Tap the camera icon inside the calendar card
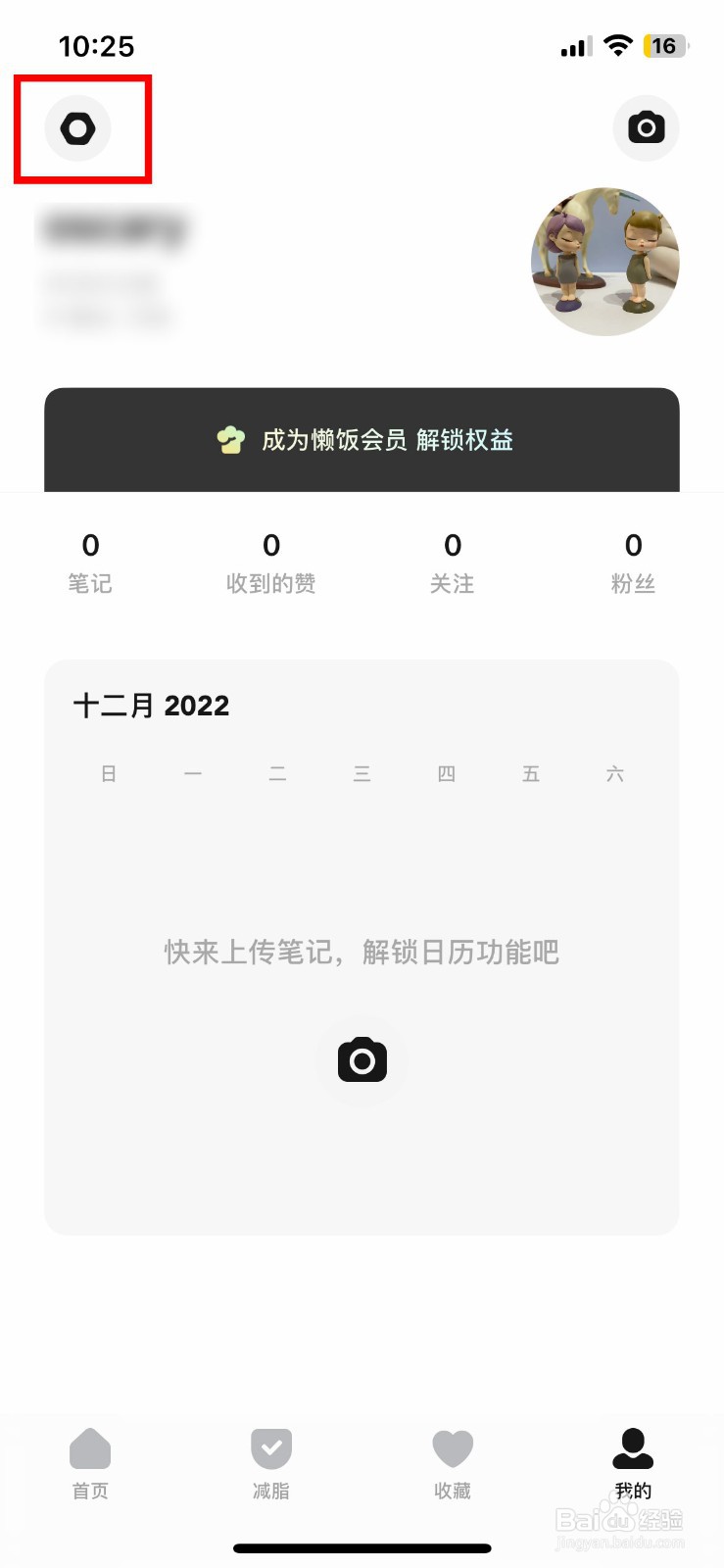The height and width of the screenshot is (1568, 724). [x=362, y=1060]
